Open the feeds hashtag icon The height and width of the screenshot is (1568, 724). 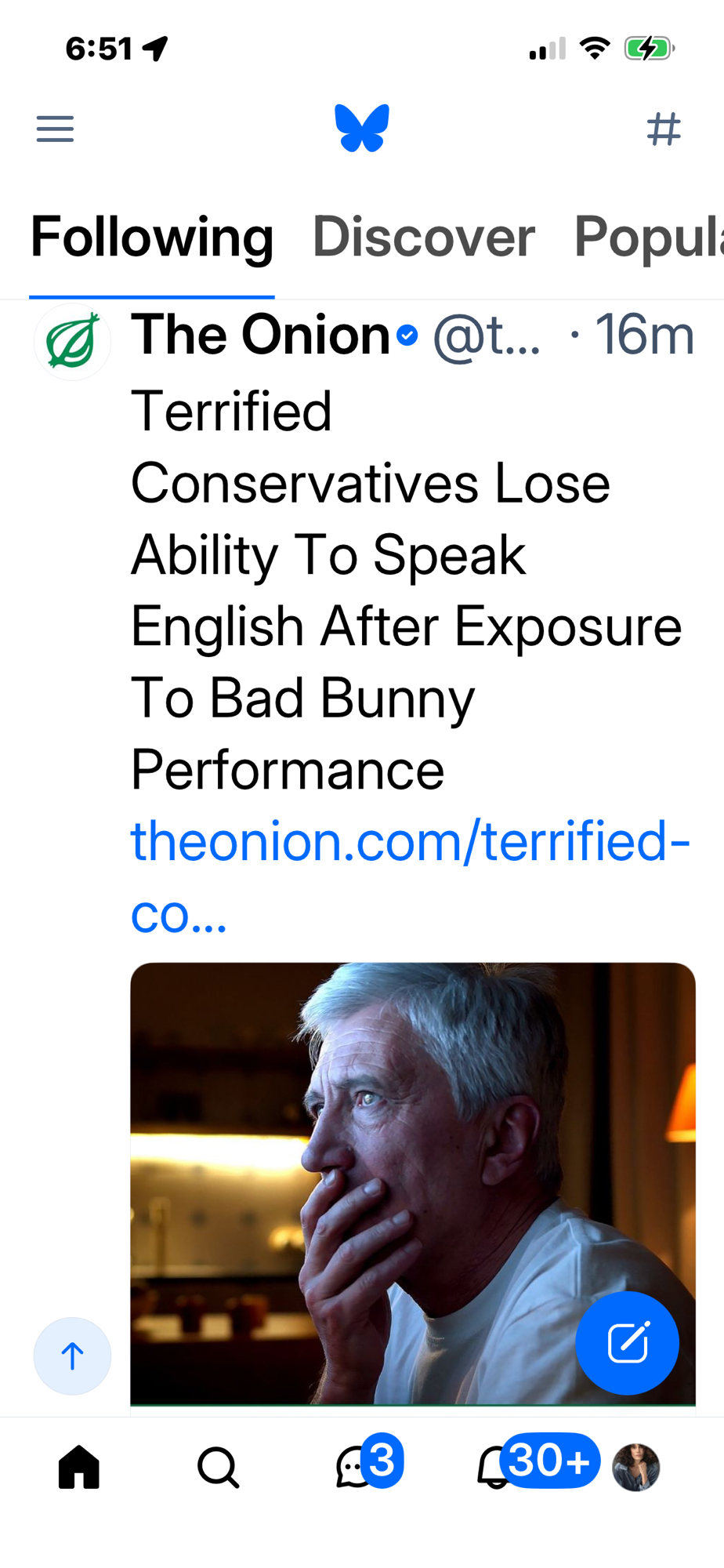(x=664, y=129)
